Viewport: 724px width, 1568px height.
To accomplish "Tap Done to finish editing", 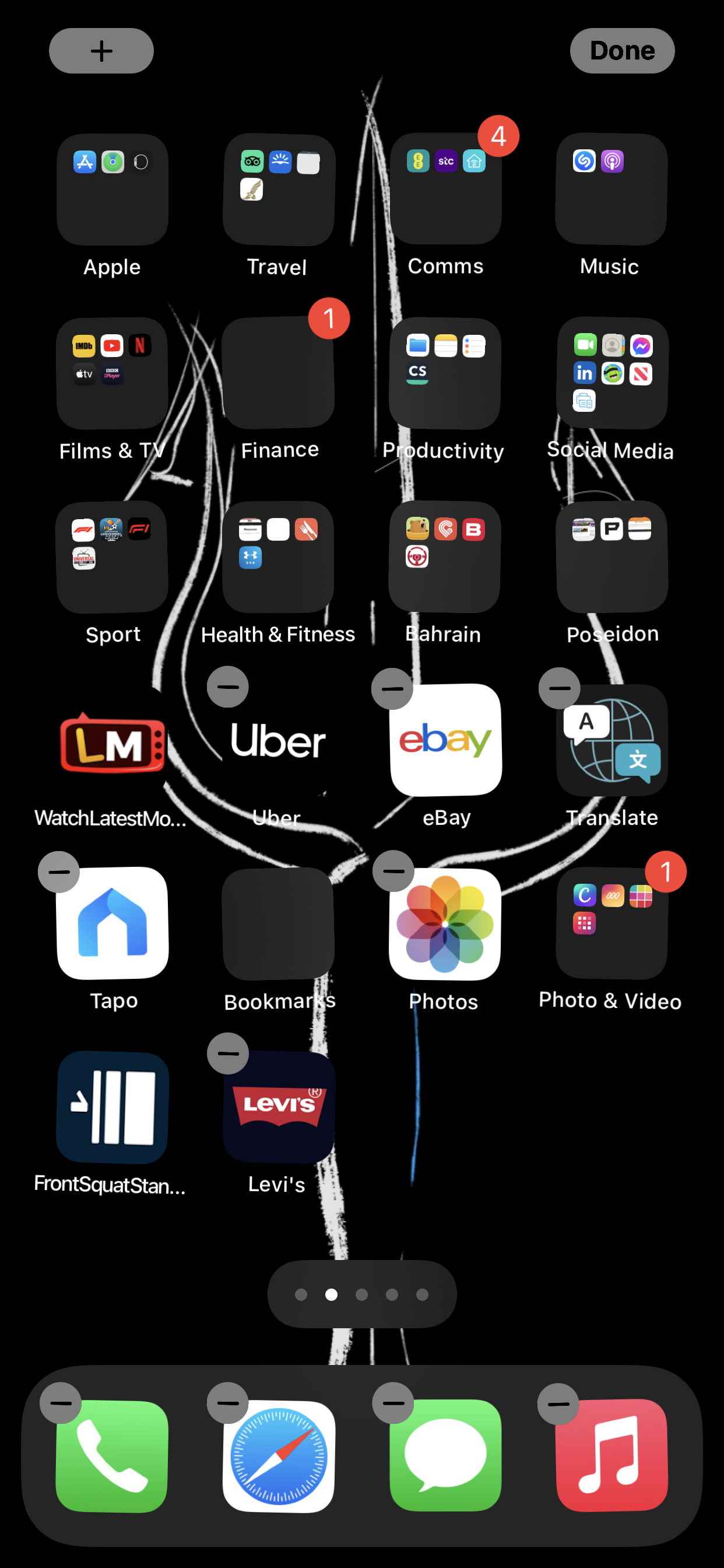I will pos(622,51).
